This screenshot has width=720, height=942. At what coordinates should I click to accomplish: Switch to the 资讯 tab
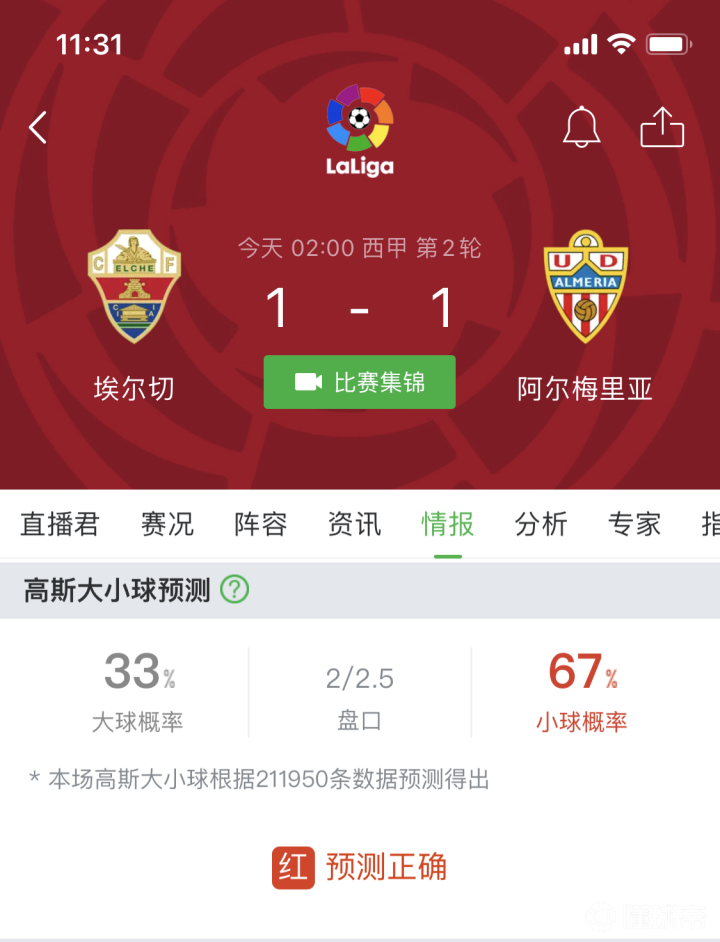[x=354, y=524]
